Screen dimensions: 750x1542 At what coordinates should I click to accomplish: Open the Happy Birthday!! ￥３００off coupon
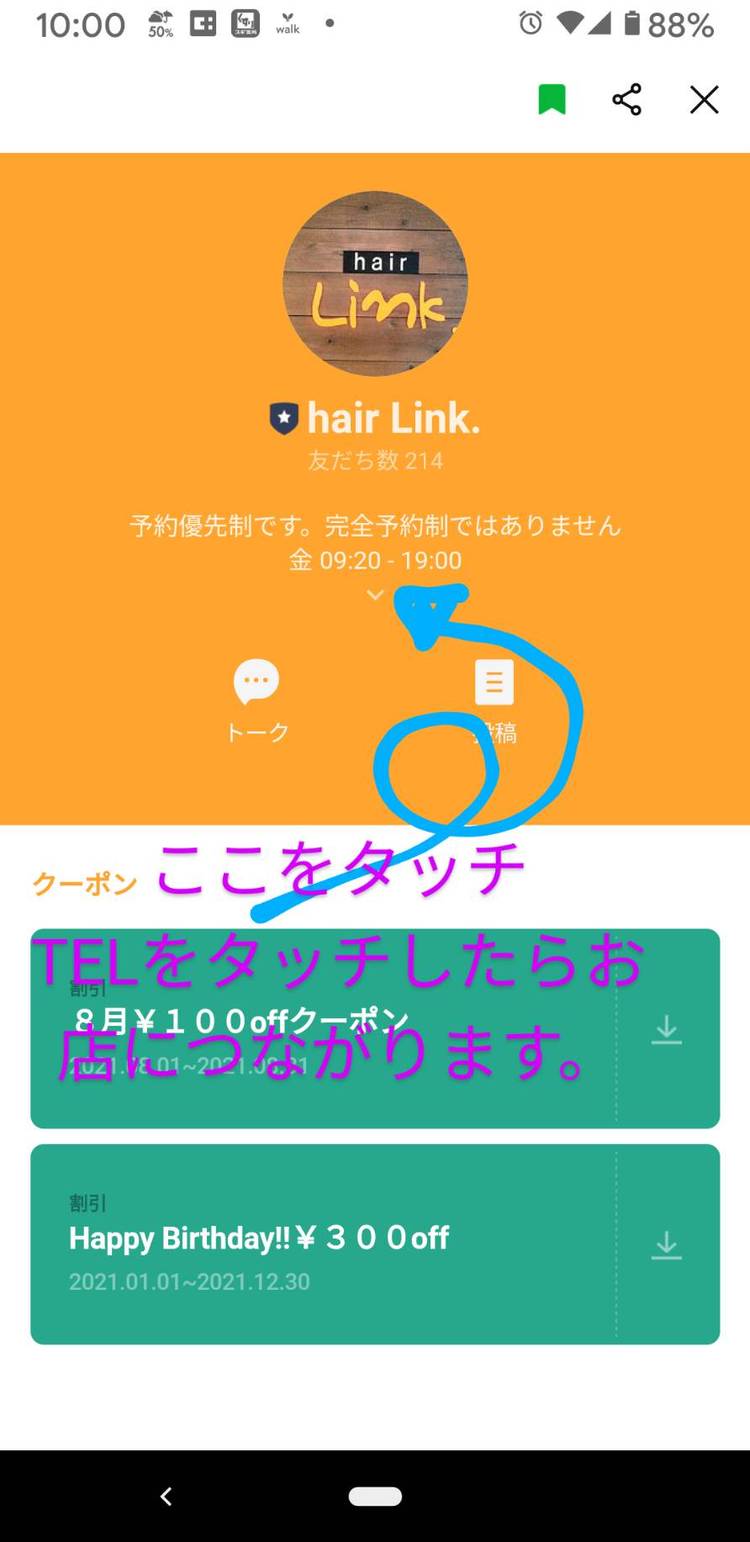click(320, 1243)
